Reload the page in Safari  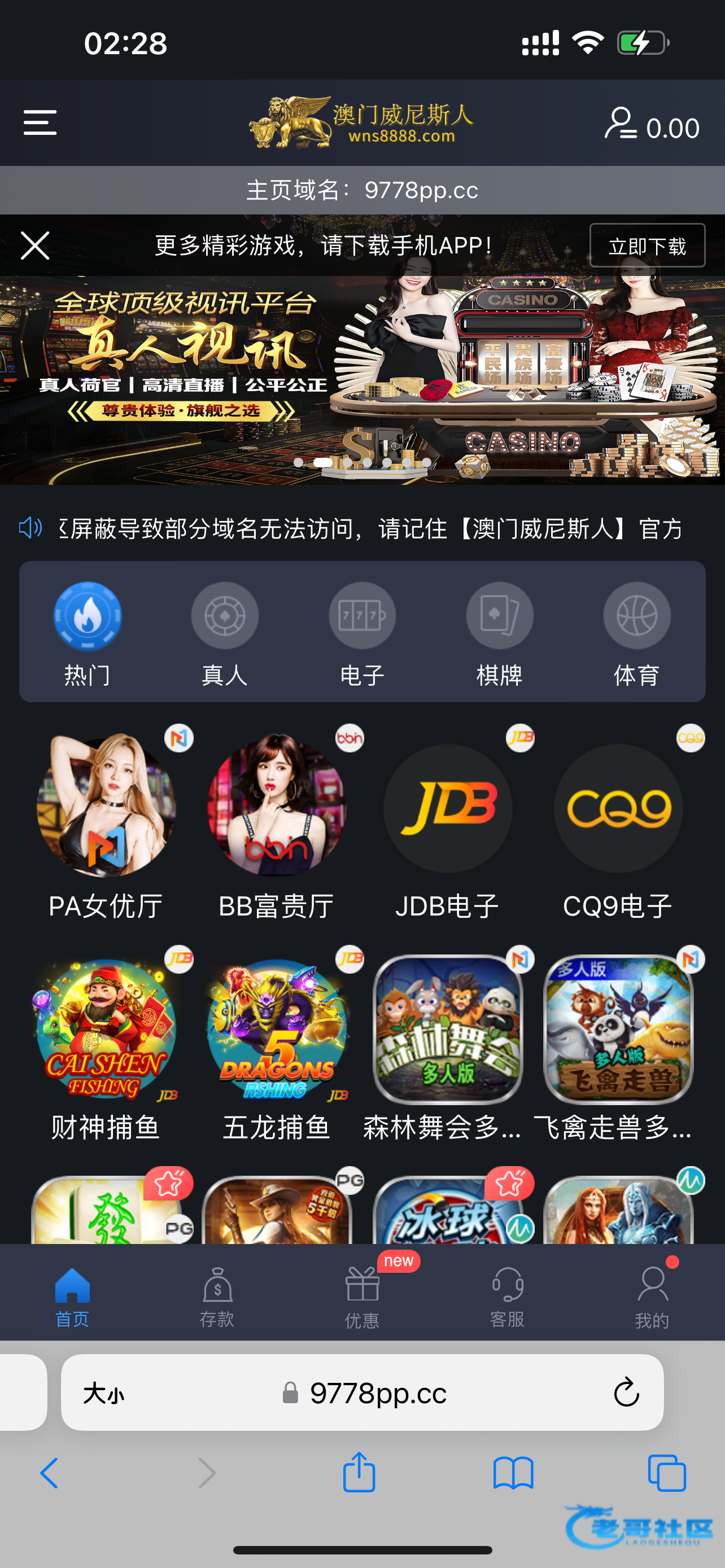click(x=626, y=1392)
